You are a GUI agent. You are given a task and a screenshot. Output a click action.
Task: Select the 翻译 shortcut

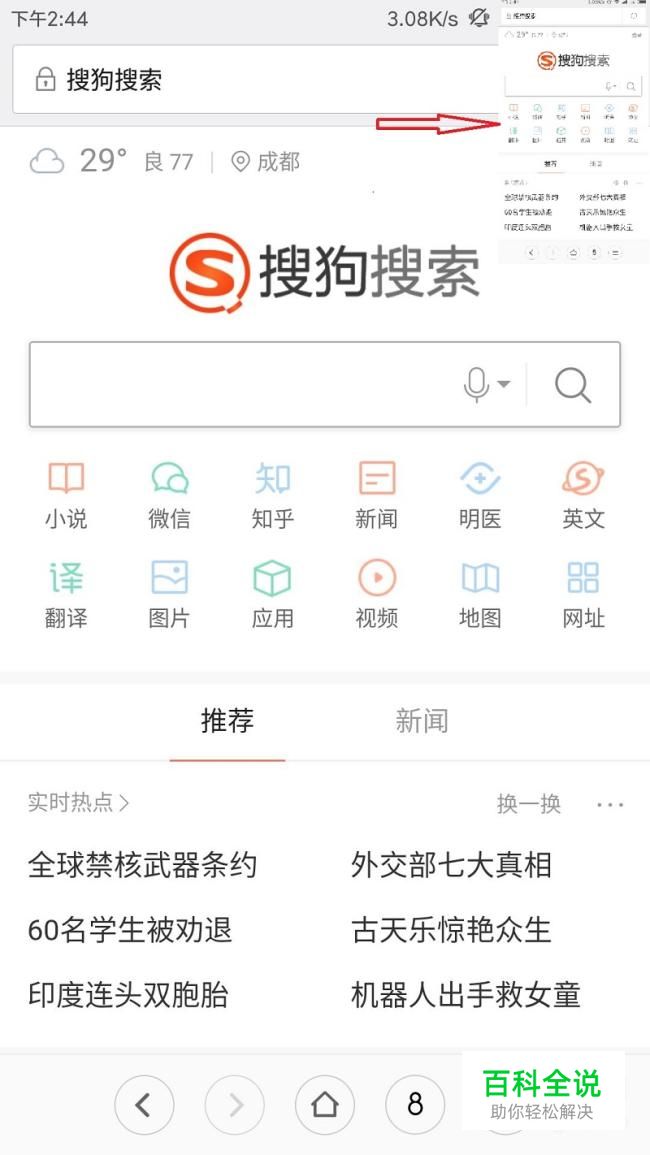pos(66,595)
